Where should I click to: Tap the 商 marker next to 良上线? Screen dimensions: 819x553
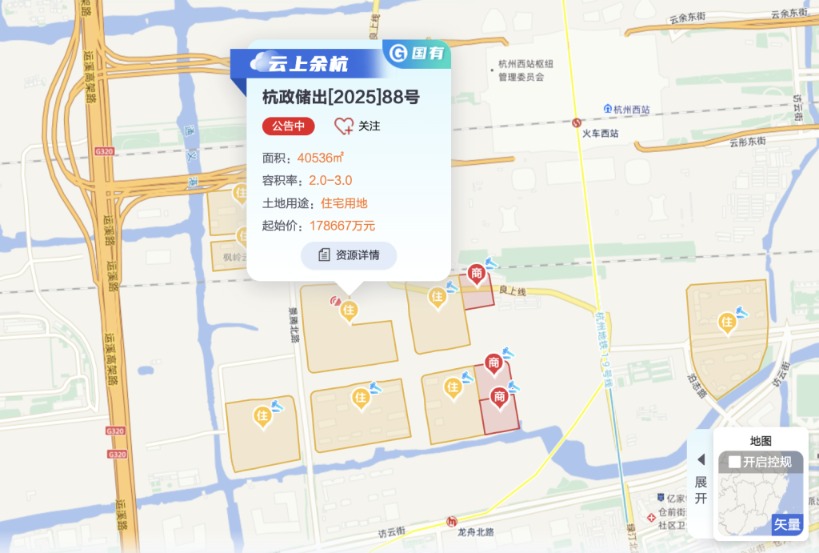(477, 273)
